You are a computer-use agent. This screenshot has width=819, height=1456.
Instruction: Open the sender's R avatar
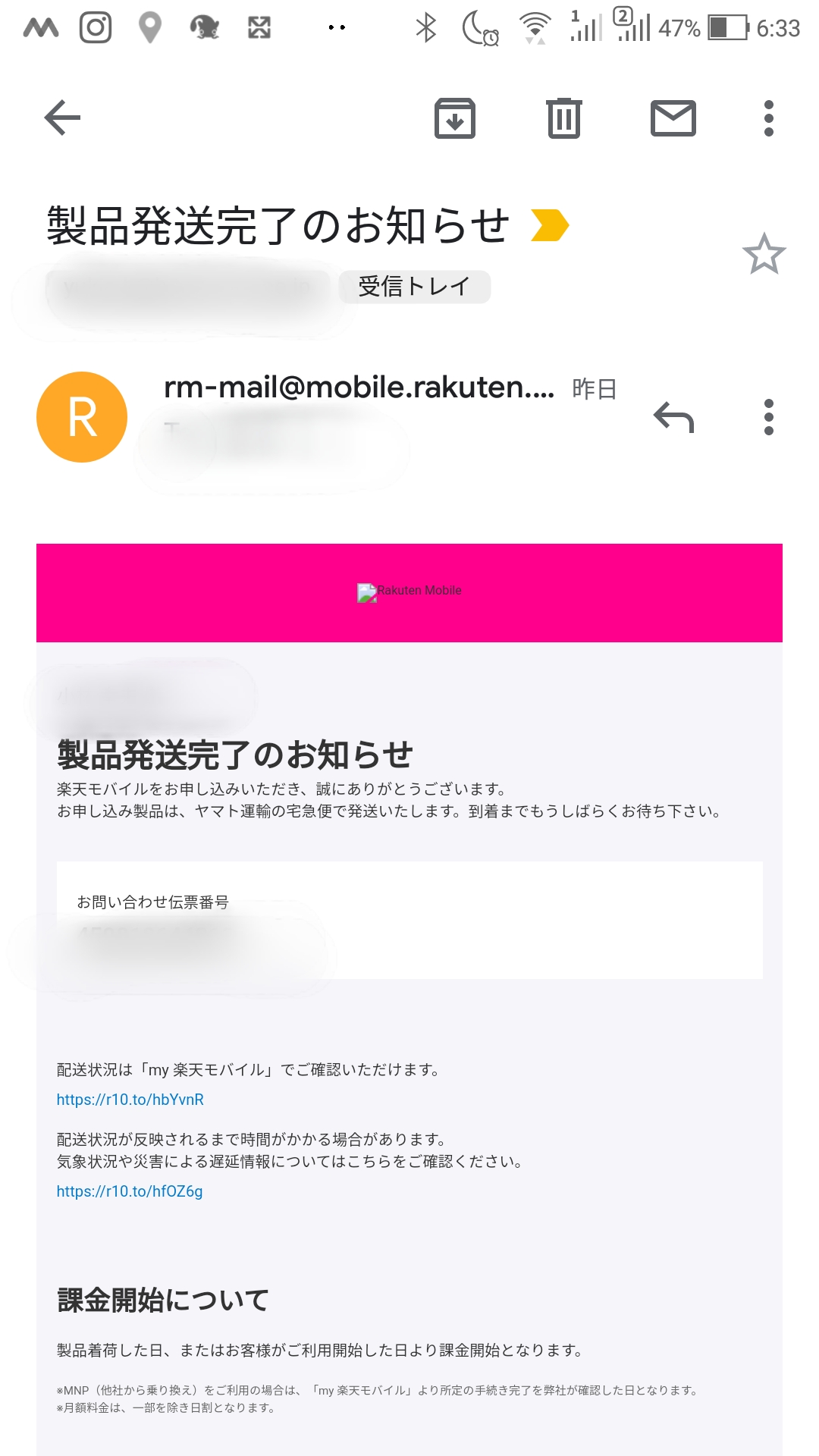82,417
